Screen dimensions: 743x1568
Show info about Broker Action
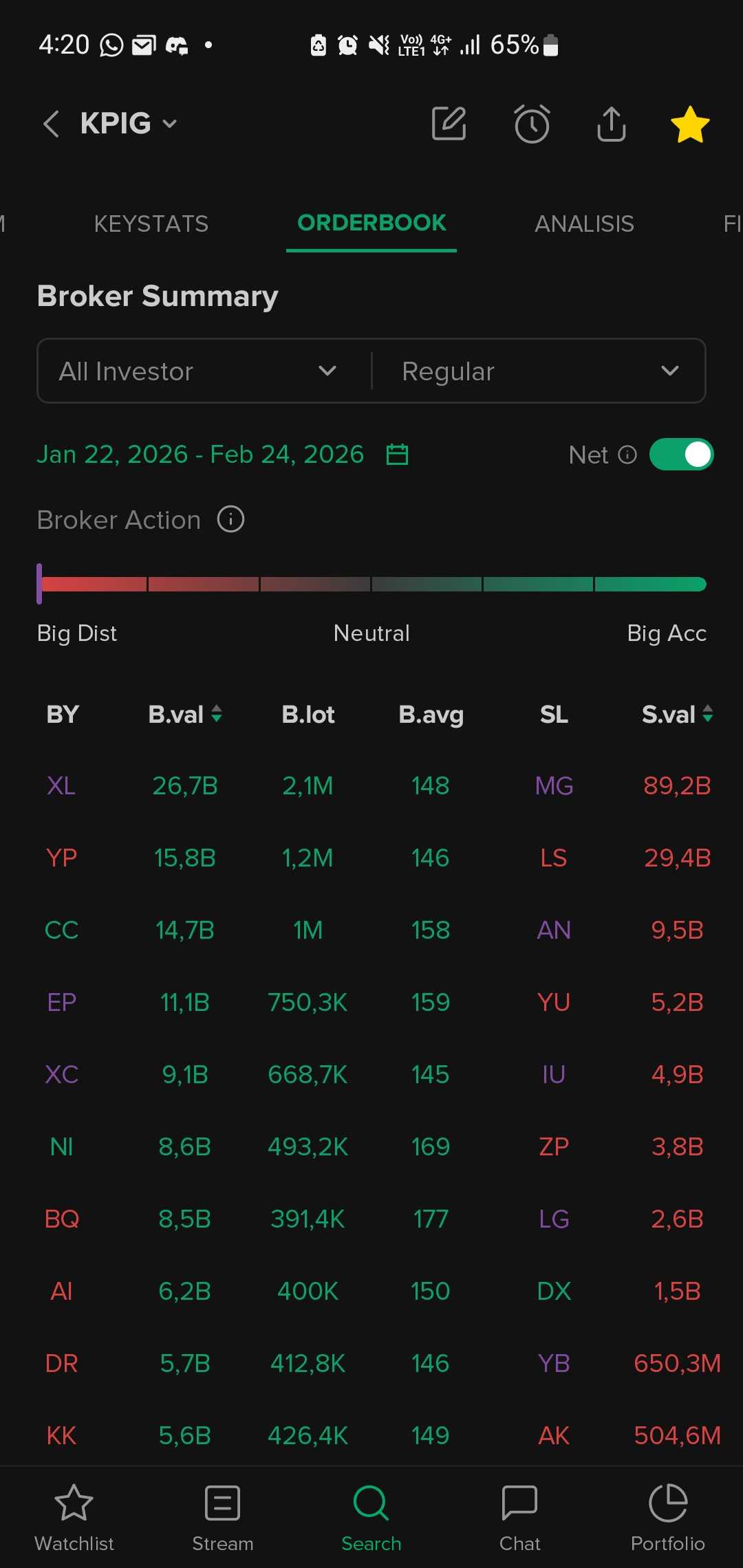tap(231, 519)
